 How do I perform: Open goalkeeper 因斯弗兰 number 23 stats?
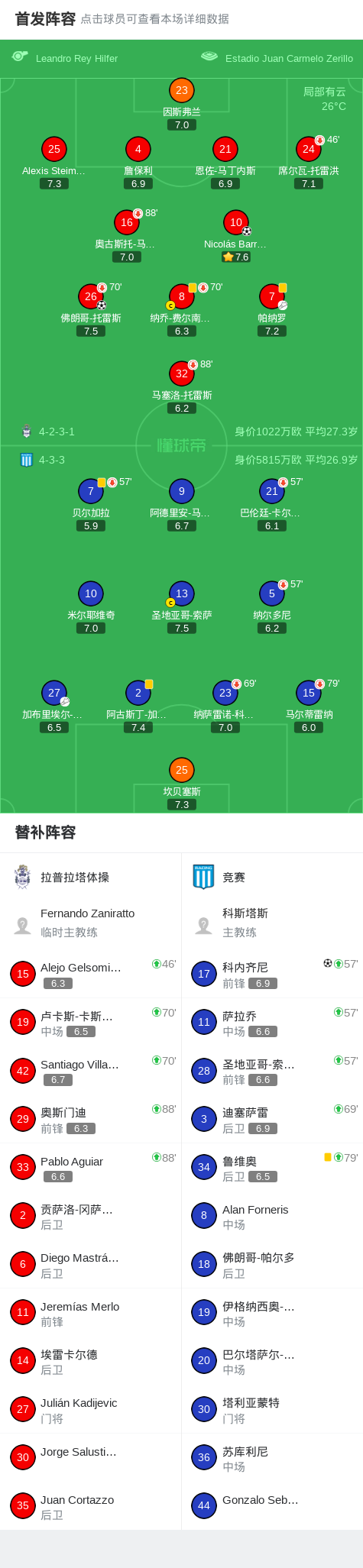(181, 104)
